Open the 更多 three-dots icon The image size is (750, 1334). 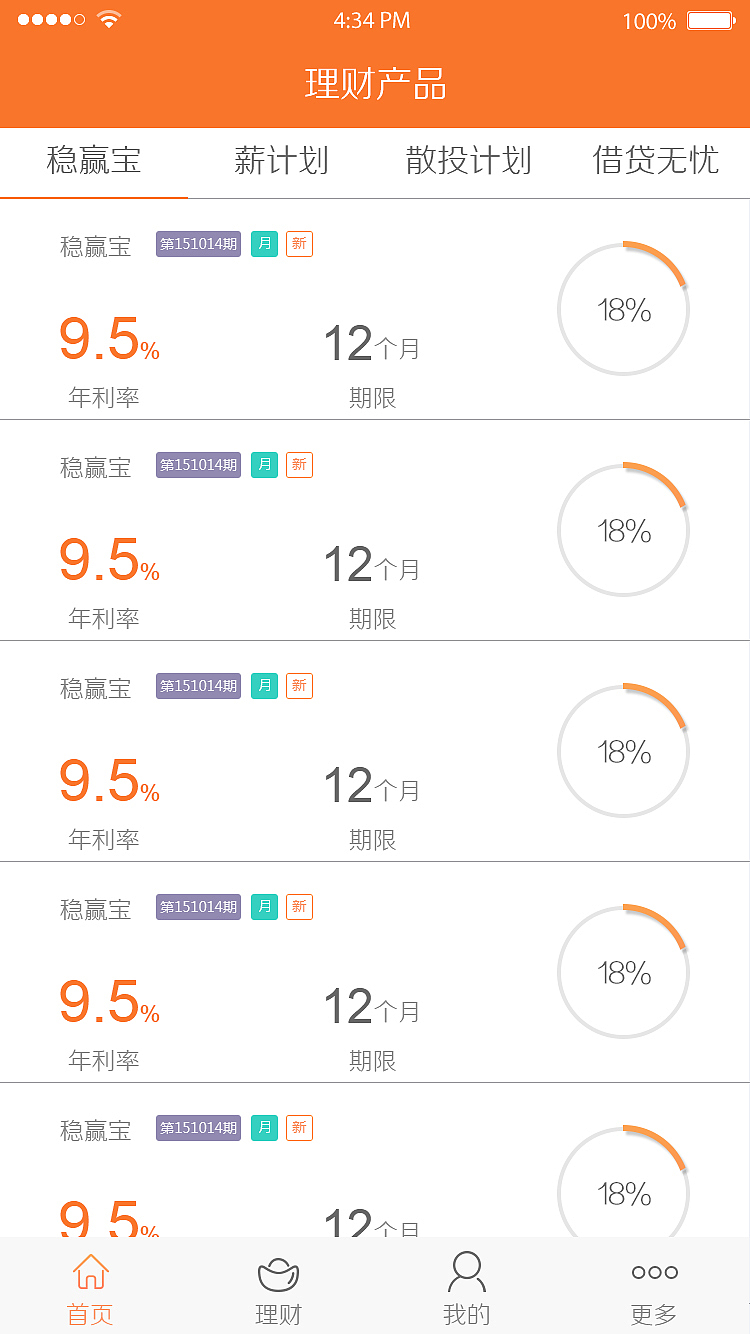653,1272
